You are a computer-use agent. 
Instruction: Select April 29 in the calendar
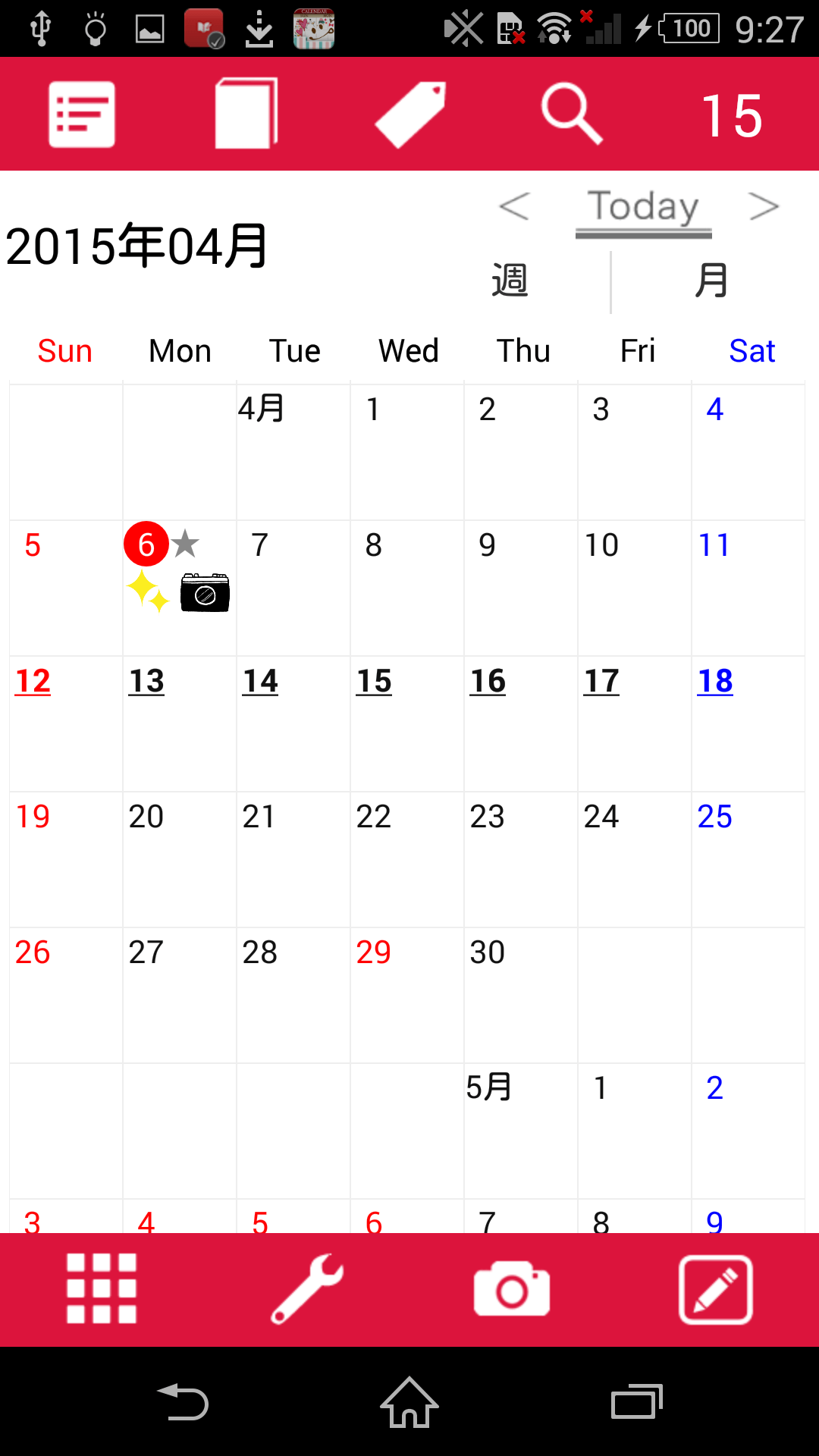tap(407, 996)
